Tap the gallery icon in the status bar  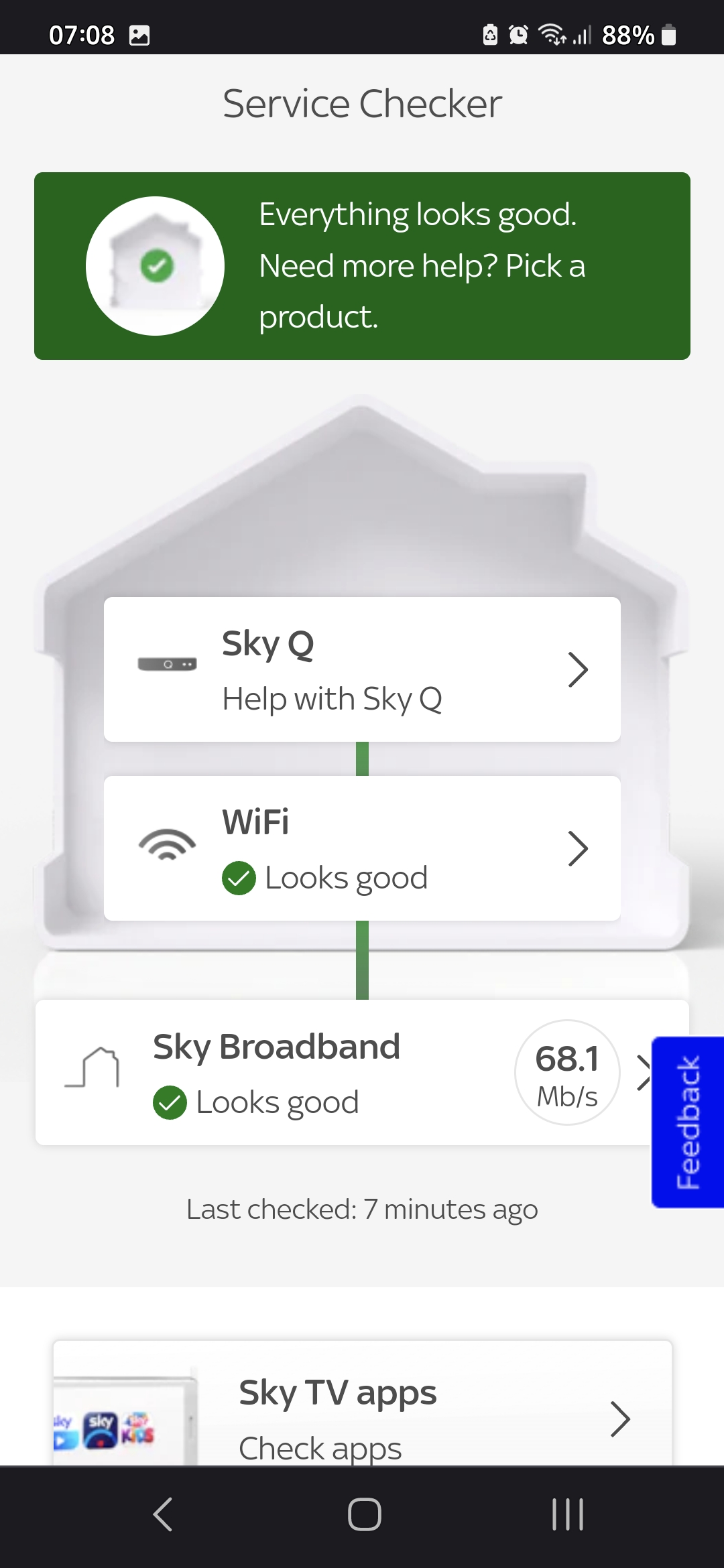(x=139, y=35)
